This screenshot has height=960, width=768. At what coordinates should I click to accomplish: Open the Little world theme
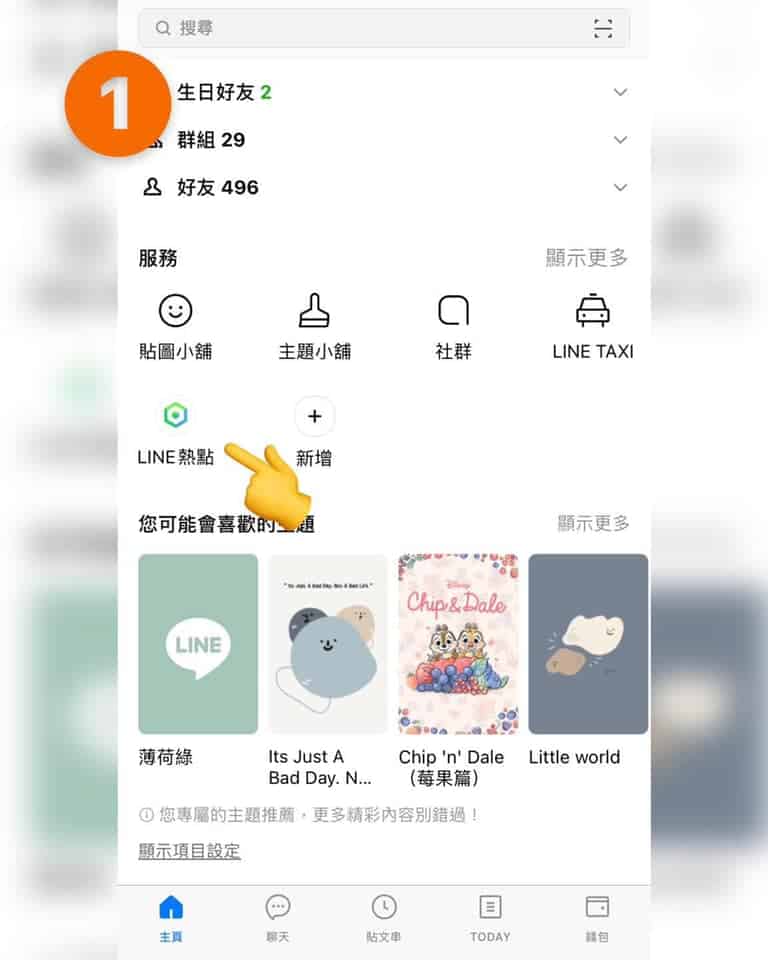tap(588, 644)
